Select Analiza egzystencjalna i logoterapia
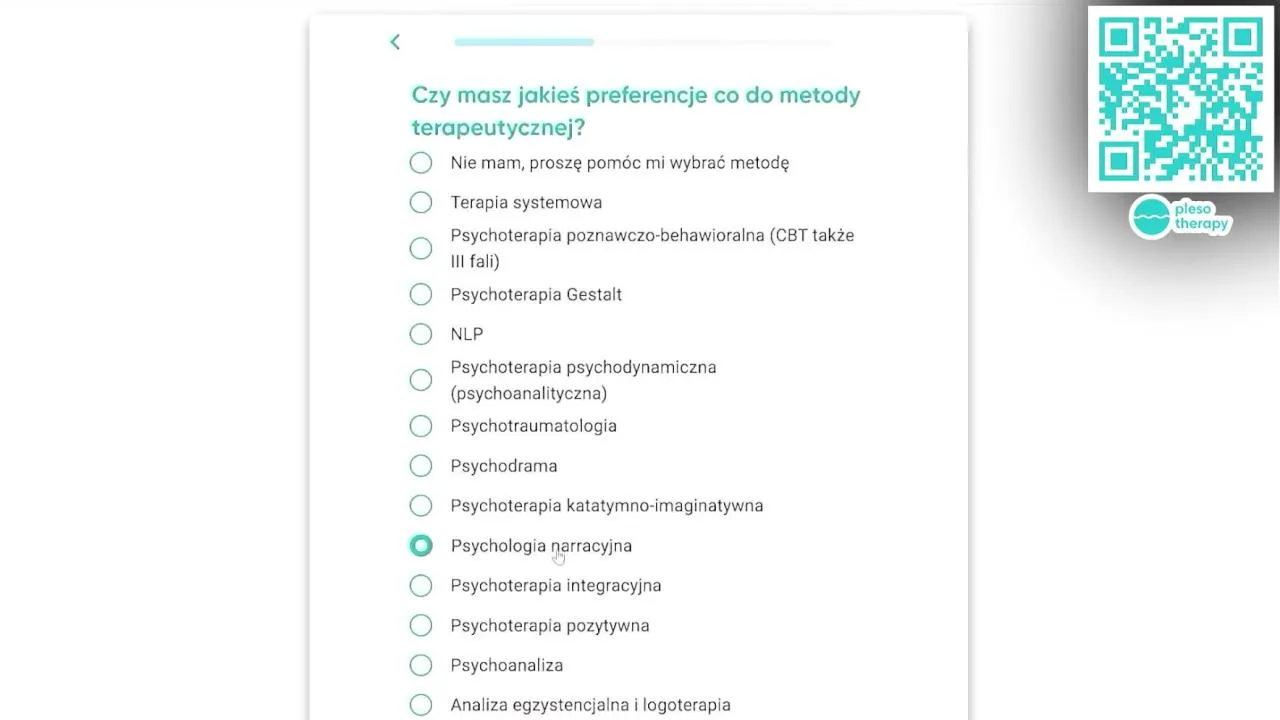Screen dimensions: 1280x720 coord(421,705)
